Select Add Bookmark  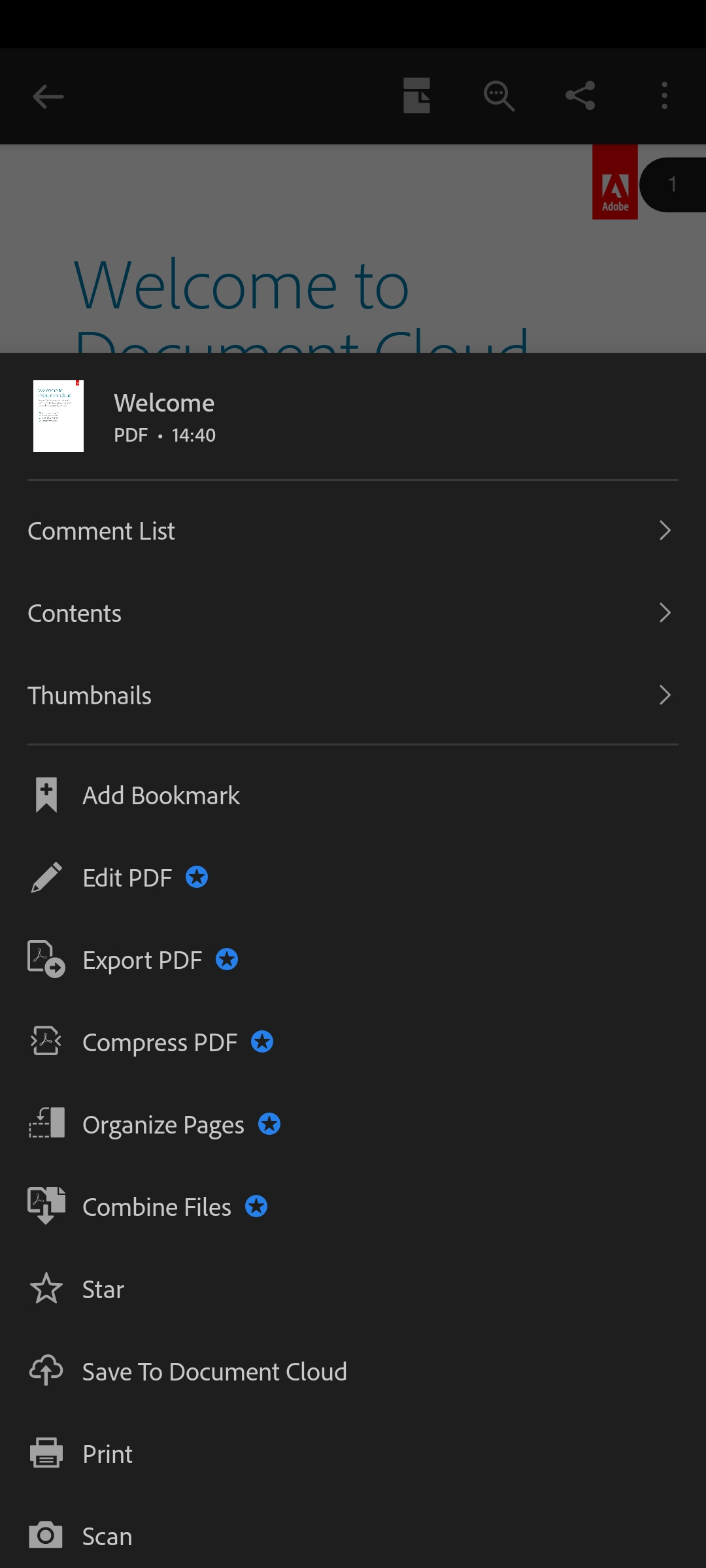353,795
